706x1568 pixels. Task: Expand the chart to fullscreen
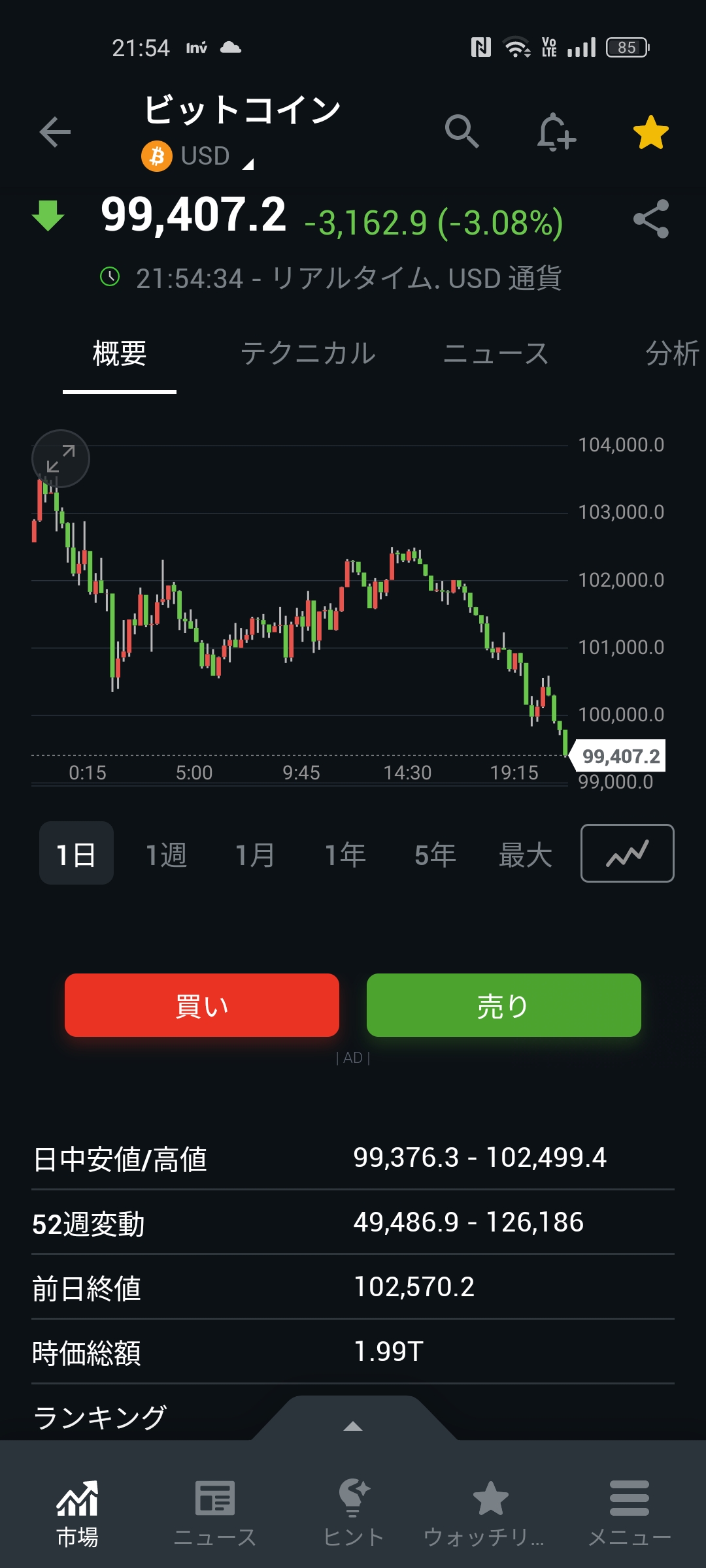coord(61,459)
